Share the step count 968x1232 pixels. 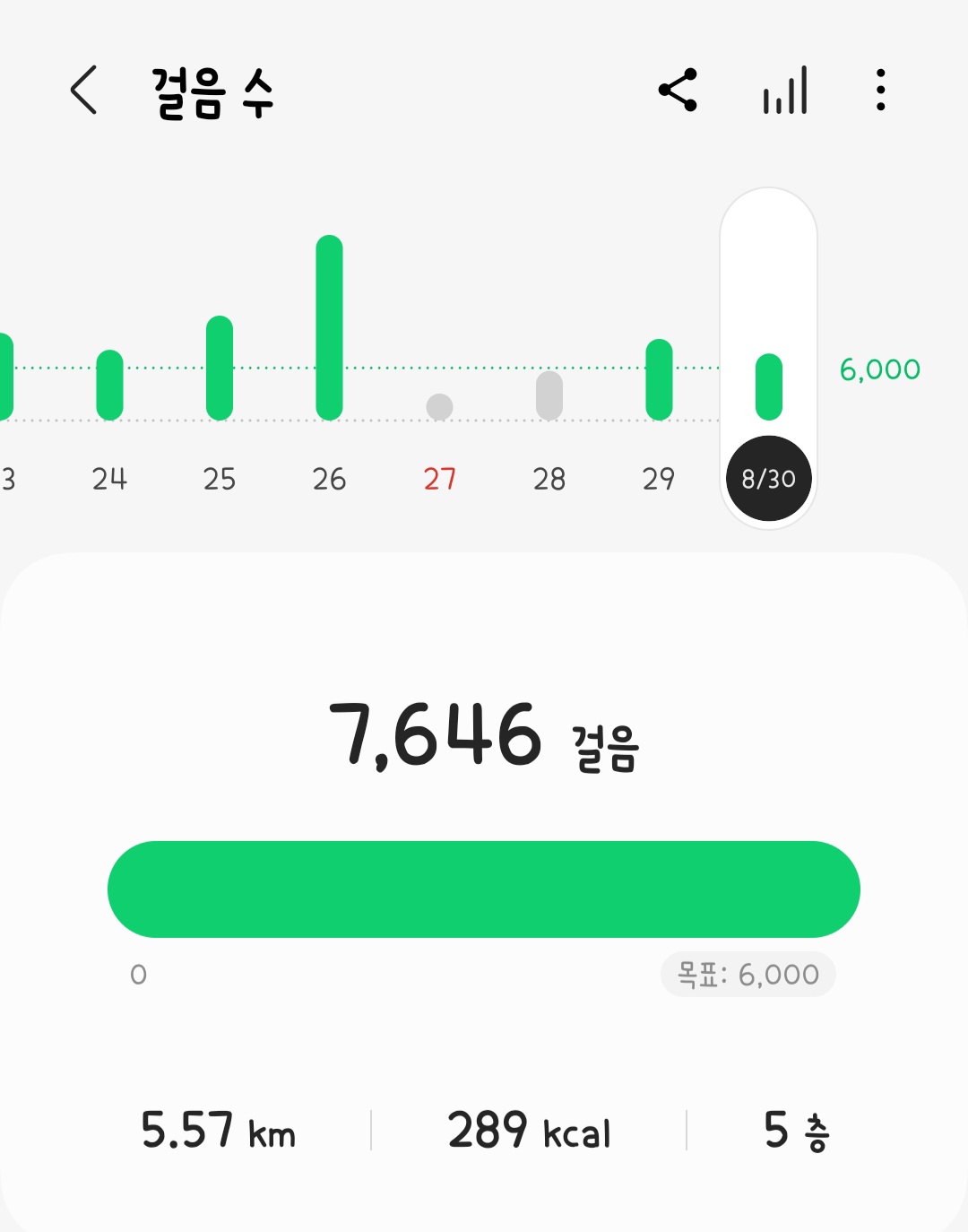coord(678,90)
